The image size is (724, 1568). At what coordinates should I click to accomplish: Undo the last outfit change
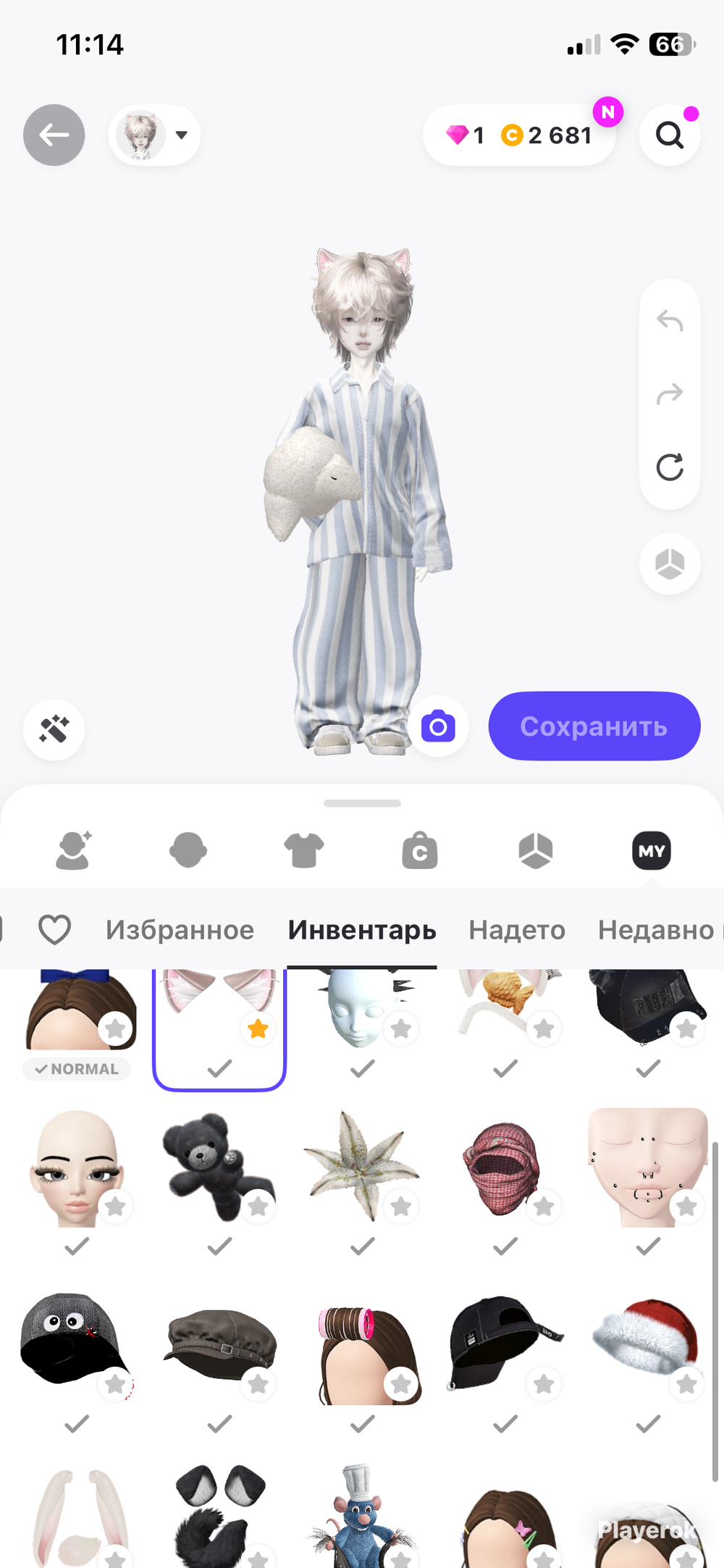coord(670,320)
